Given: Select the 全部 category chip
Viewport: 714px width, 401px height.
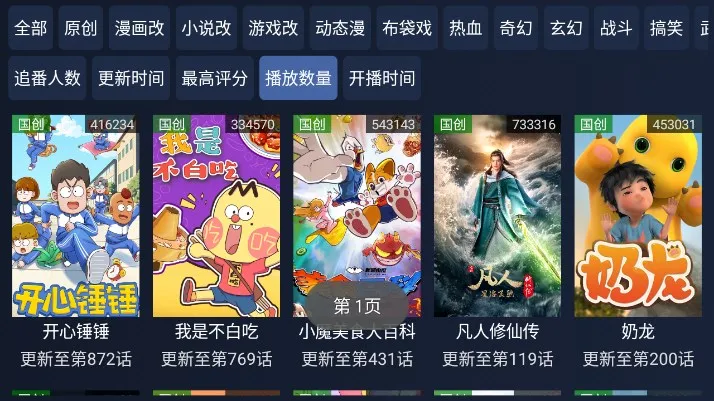Looking at the screenshot, I should [31, 28].
